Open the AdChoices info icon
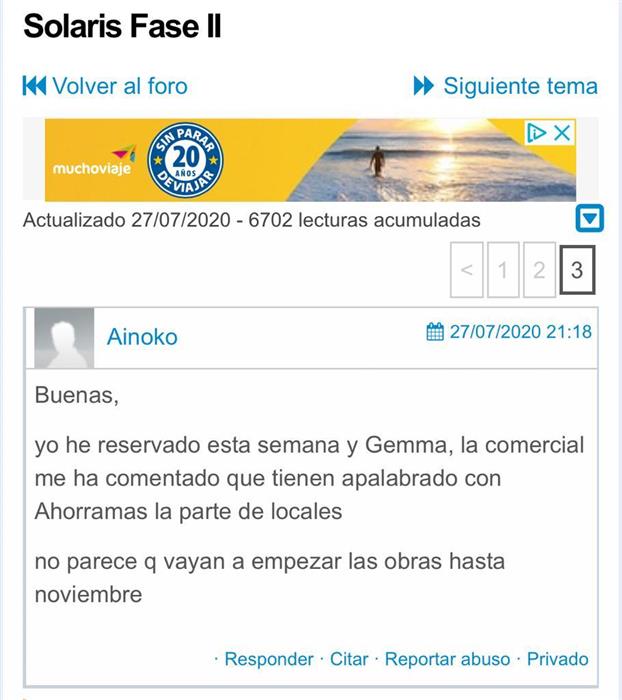The width and height of the screenshot is (622, 700). click(537, 133)
